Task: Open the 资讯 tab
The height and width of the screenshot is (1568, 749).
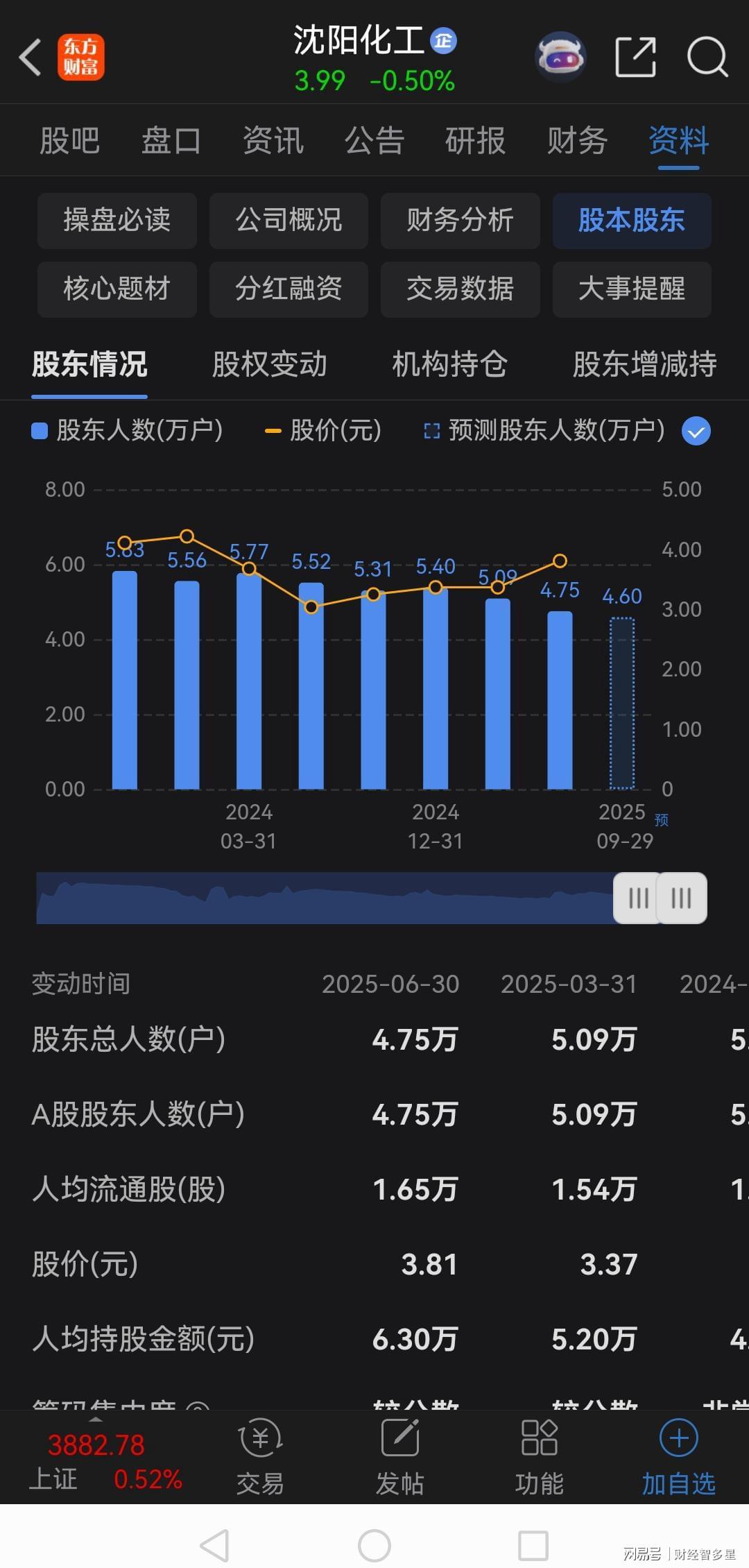Action: click(273, 141)
